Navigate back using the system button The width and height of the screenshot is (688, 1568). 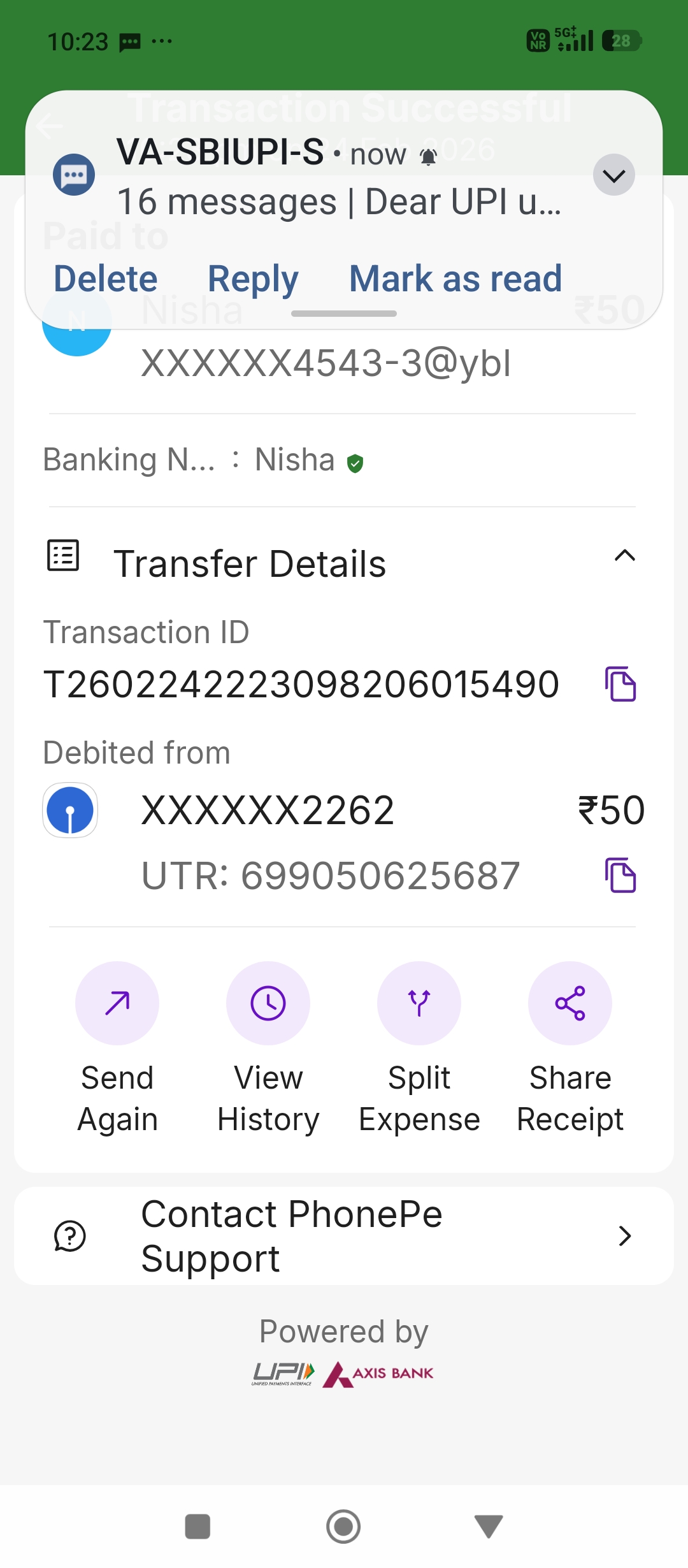pyautogui.click(x=489, y=1527)
